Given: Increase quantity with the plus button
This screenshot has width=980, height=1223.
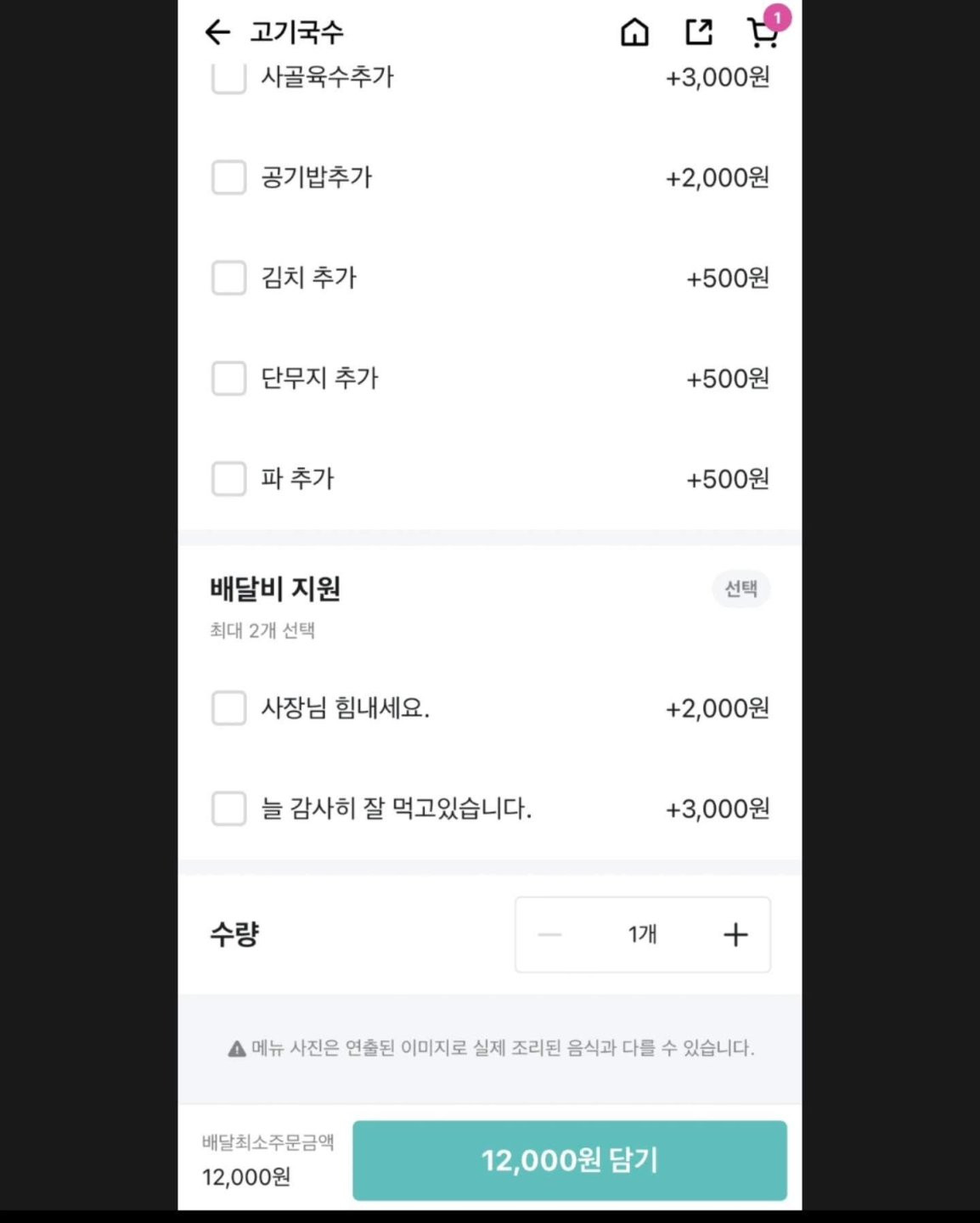Looking at the screenshot, I should coord(735,934).
